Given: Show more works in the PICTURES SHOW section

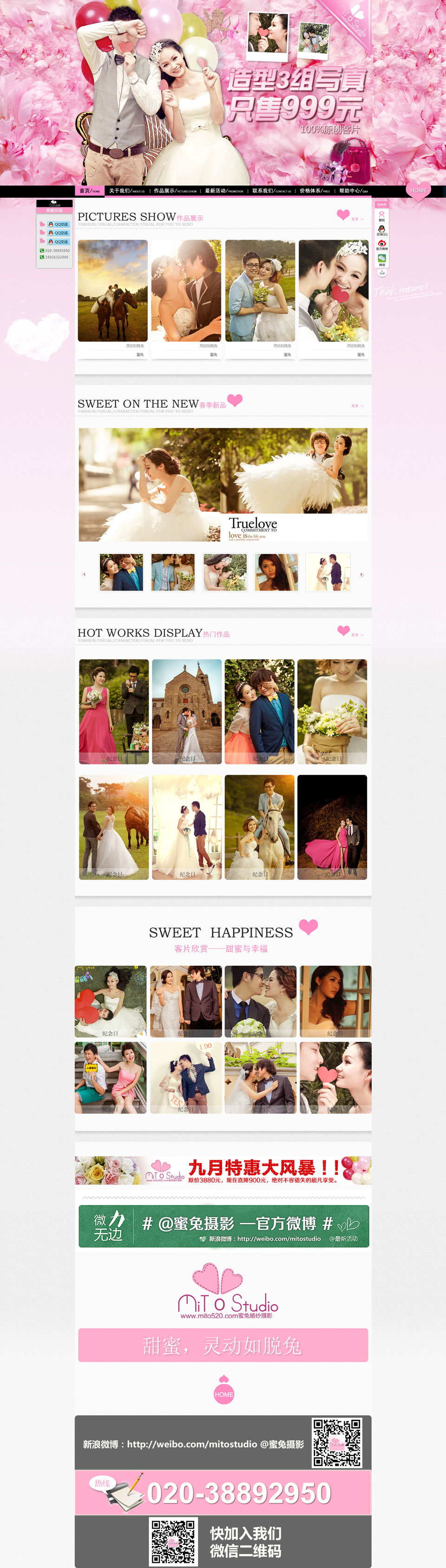Looking at the screenshot, I should (357, 219).
